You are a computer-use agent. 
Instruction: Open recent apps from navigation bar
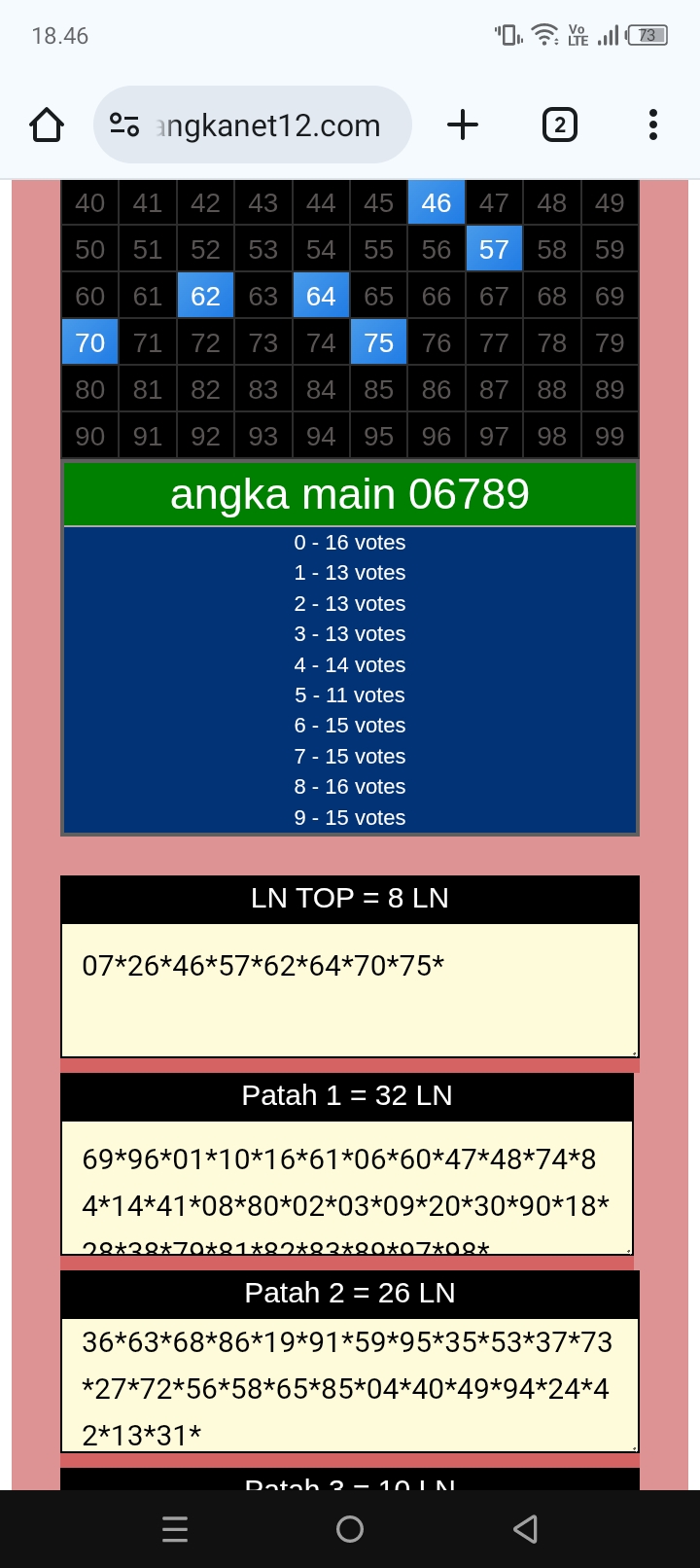(x=175, y=1529)
